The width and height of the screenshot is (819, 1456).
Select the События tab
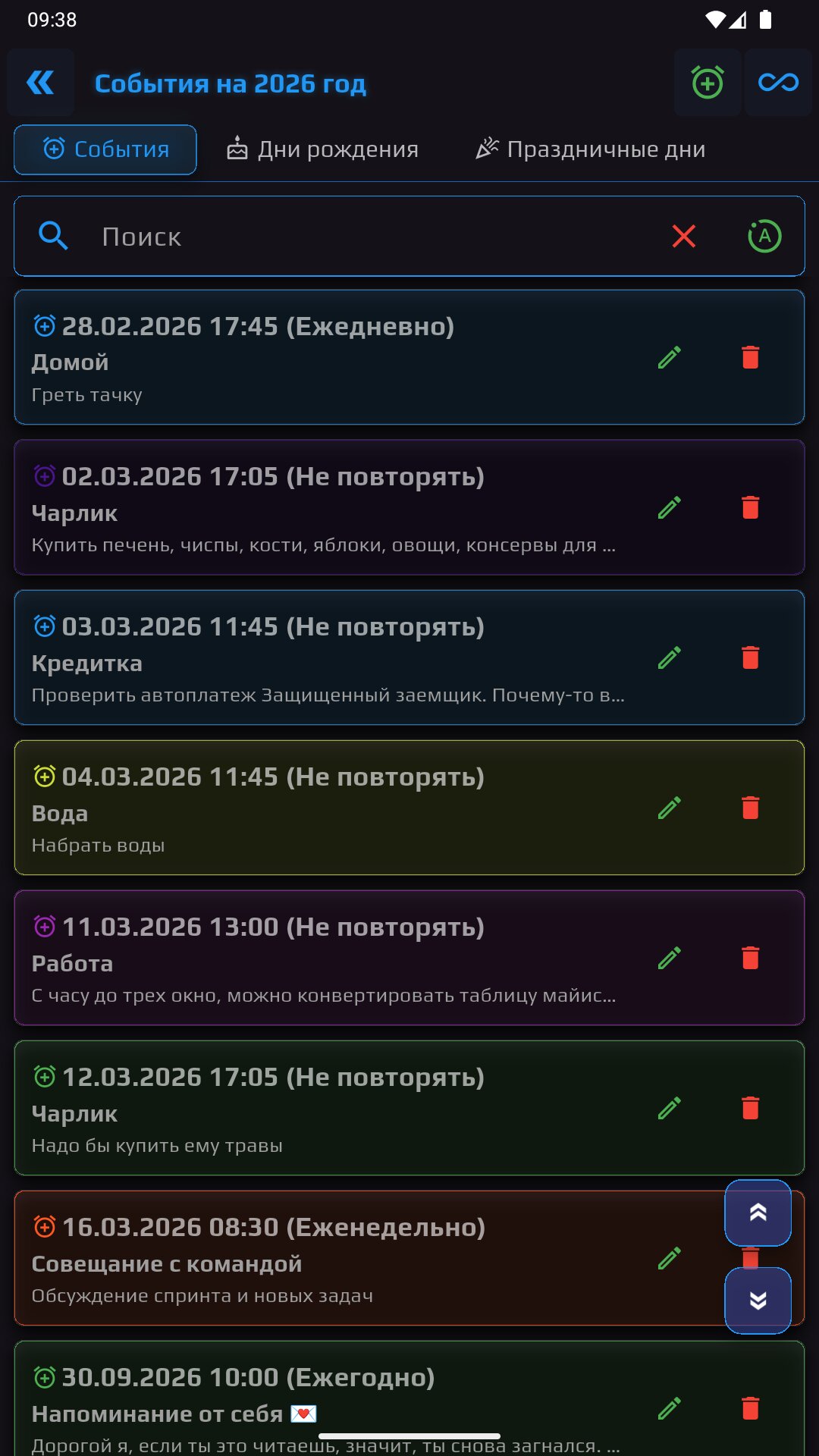(105, 149)
